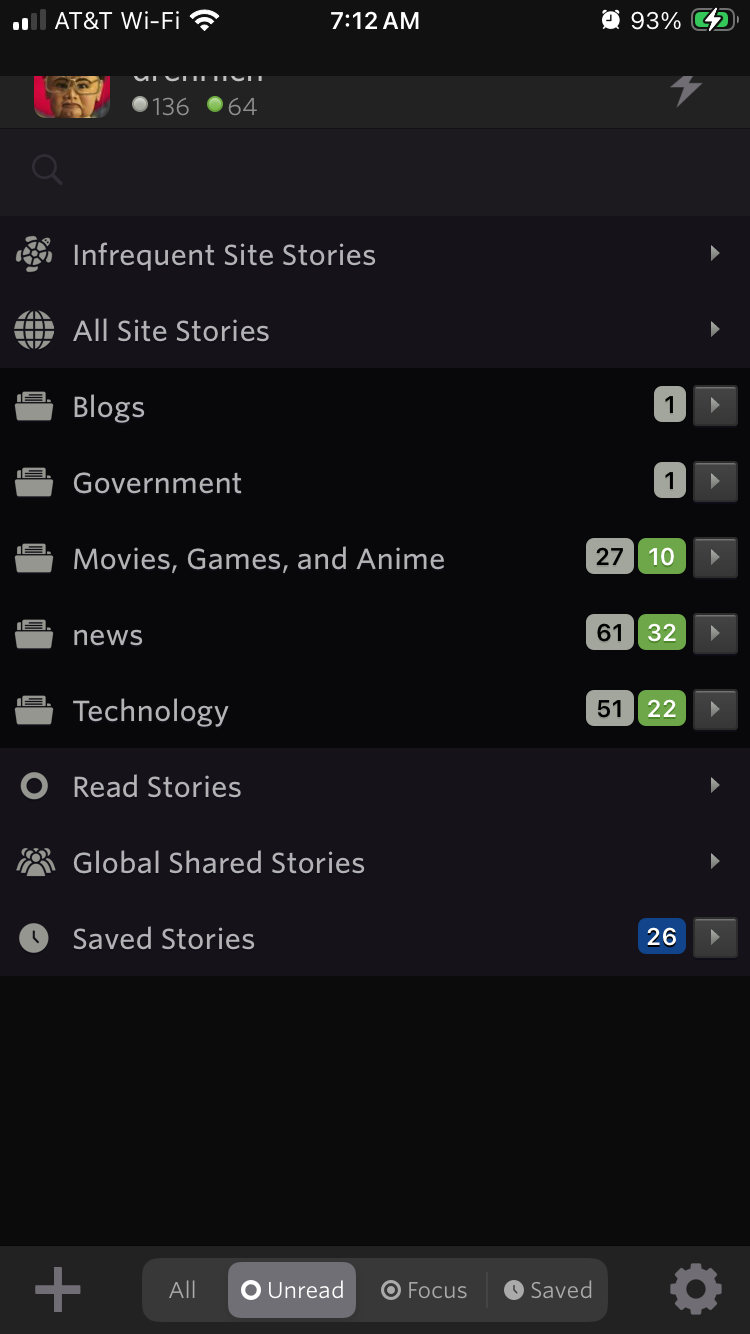Open All Site Stories
The height and width of the screenshot is (1334, 750).
(171, 331)
